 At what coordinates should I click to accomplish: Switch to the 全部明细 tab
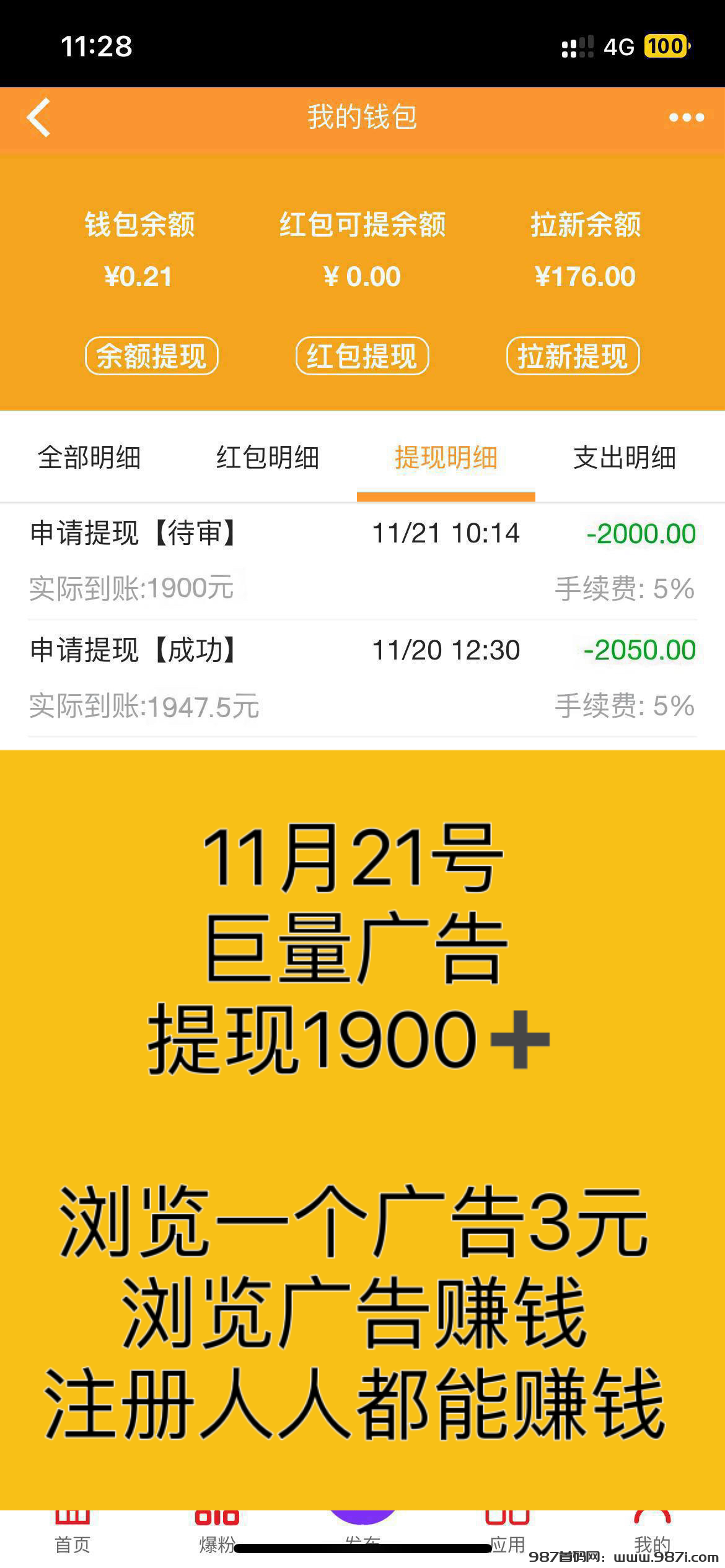89,458
